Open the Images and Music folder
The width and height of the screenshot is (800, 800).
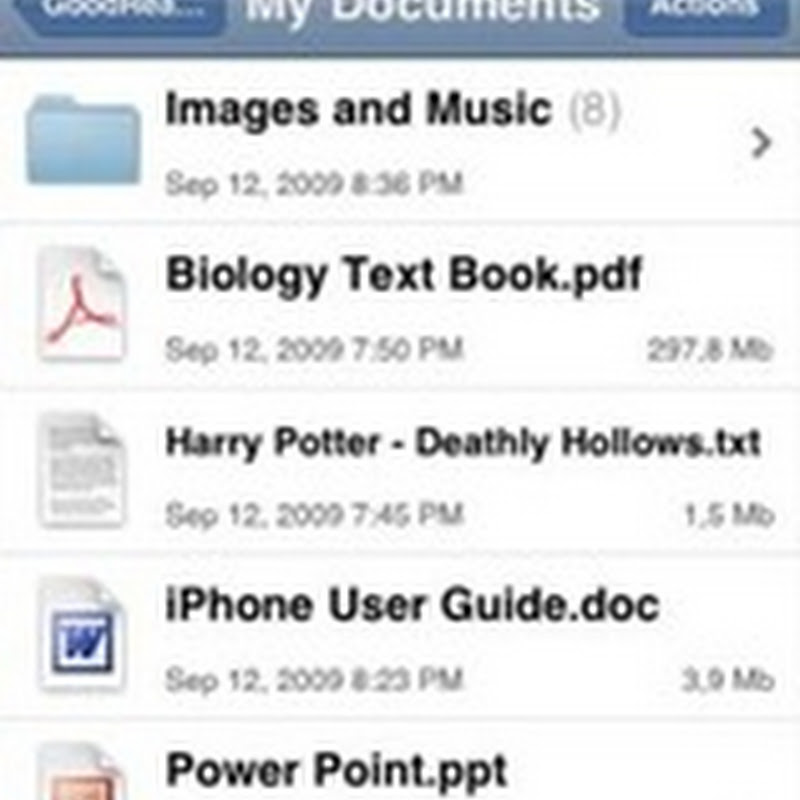click(x=400, y=140)
